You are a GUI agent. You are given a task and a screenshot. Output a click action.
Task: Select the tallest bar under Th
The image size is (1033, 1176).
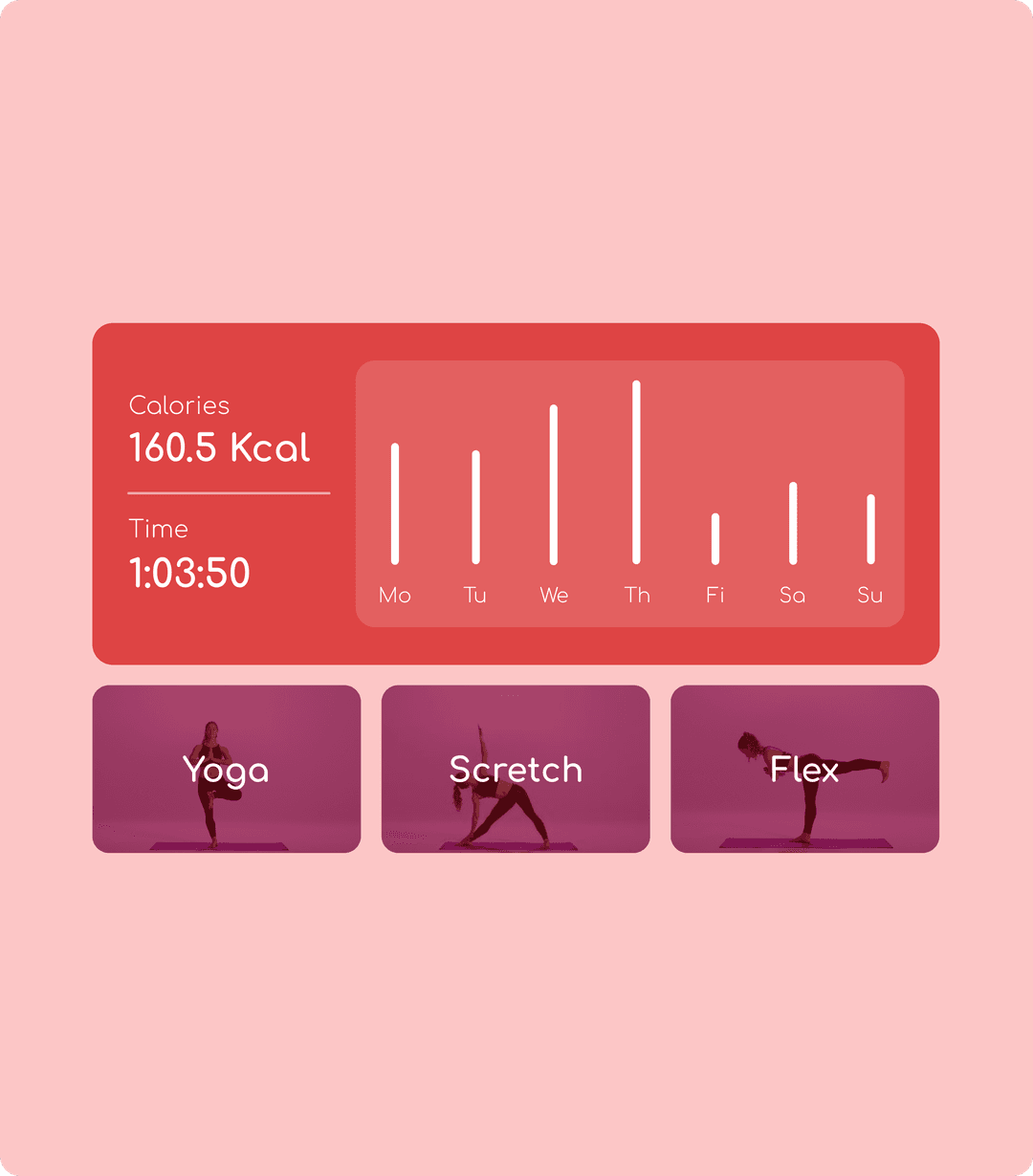[x=637, y=470]
